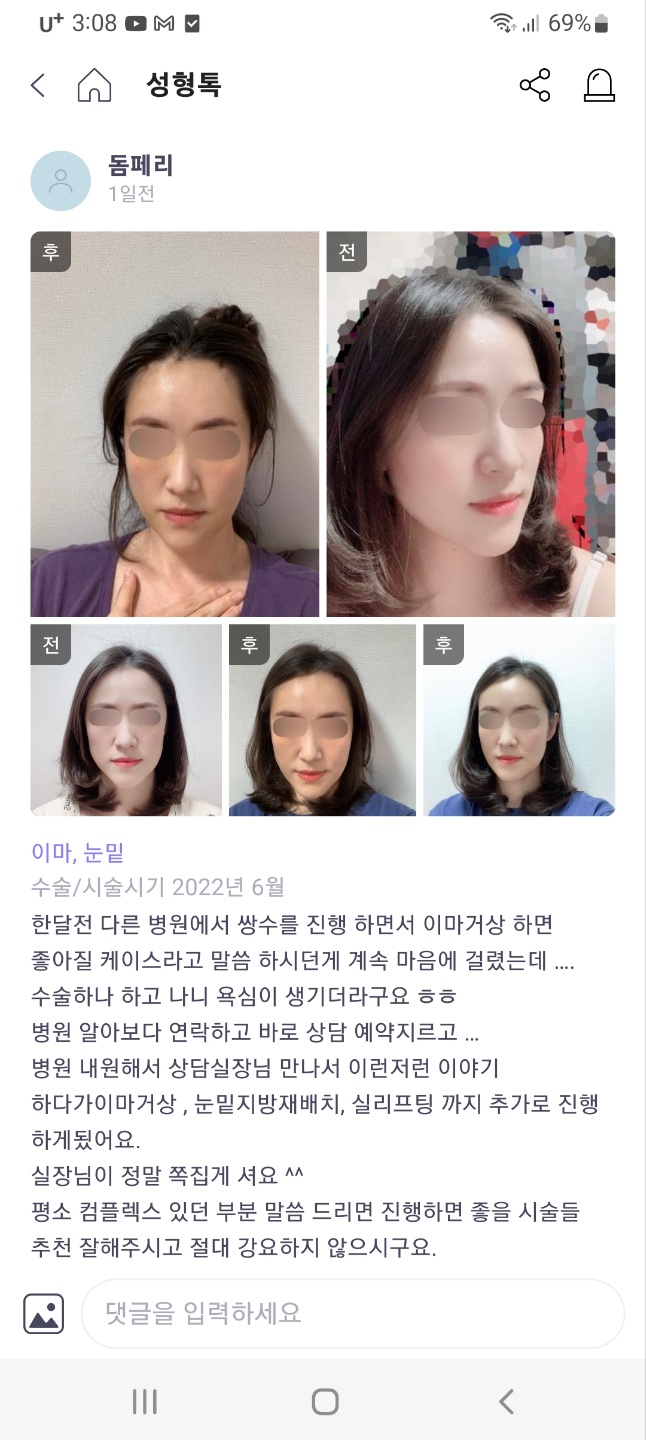Open the large 후 photo in purple top
The image size is (646, 1440).
pyautogui.click(x=175, y=424)
